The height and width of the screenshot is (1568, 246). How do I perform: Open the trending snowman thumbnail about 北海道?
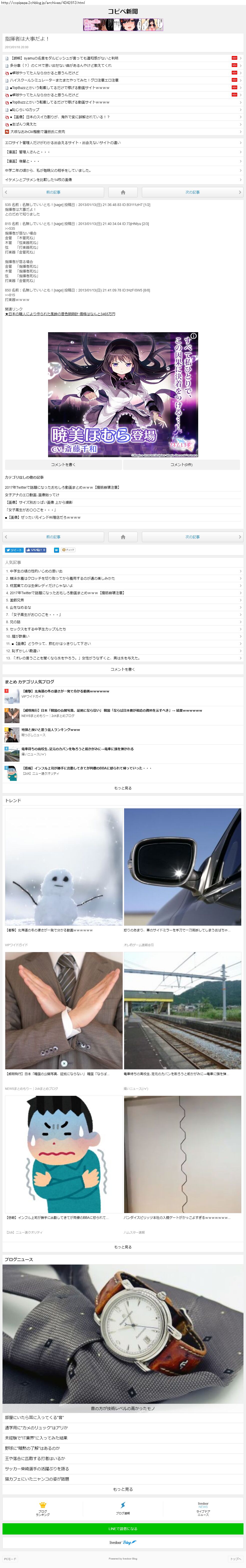pos(63,866)
